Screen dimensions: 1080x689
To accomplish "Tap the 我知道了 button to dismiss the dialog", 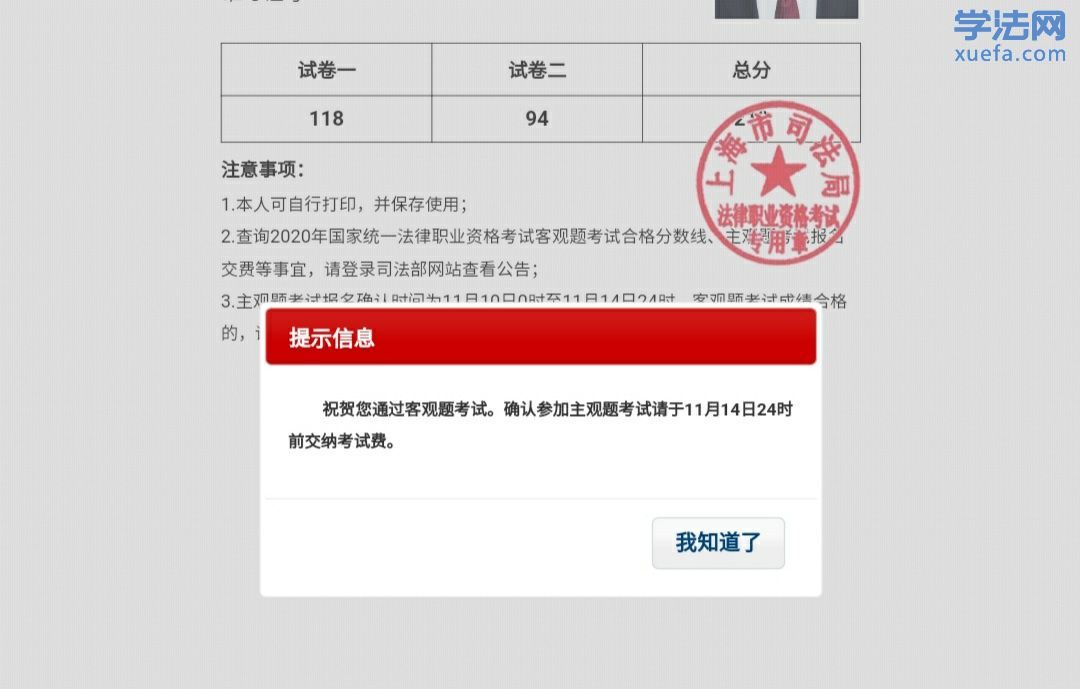I will pyautogui.click(x=718, y=543).
